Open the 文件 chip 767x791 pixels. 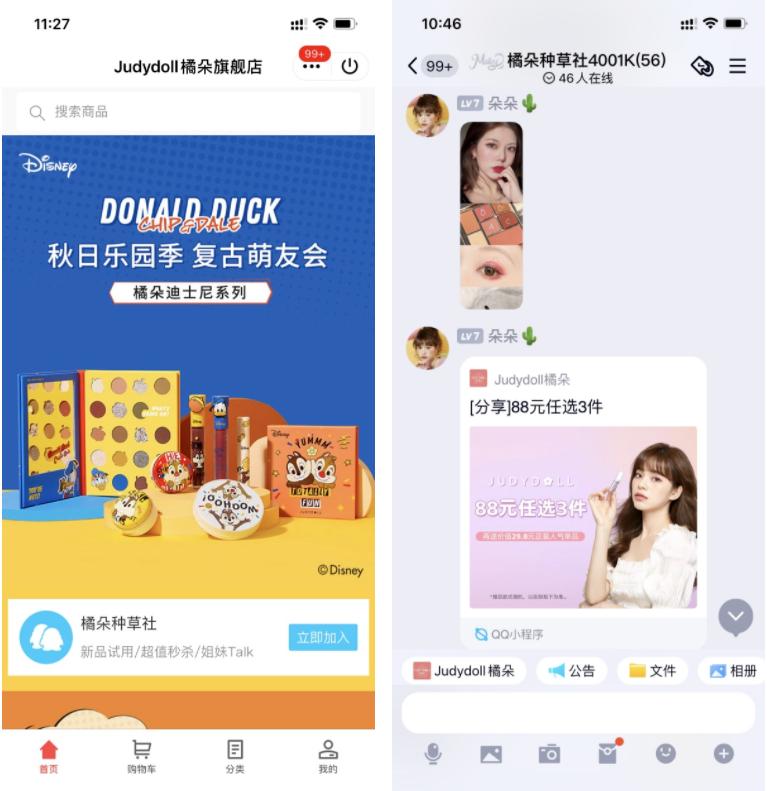coord(652,671)
